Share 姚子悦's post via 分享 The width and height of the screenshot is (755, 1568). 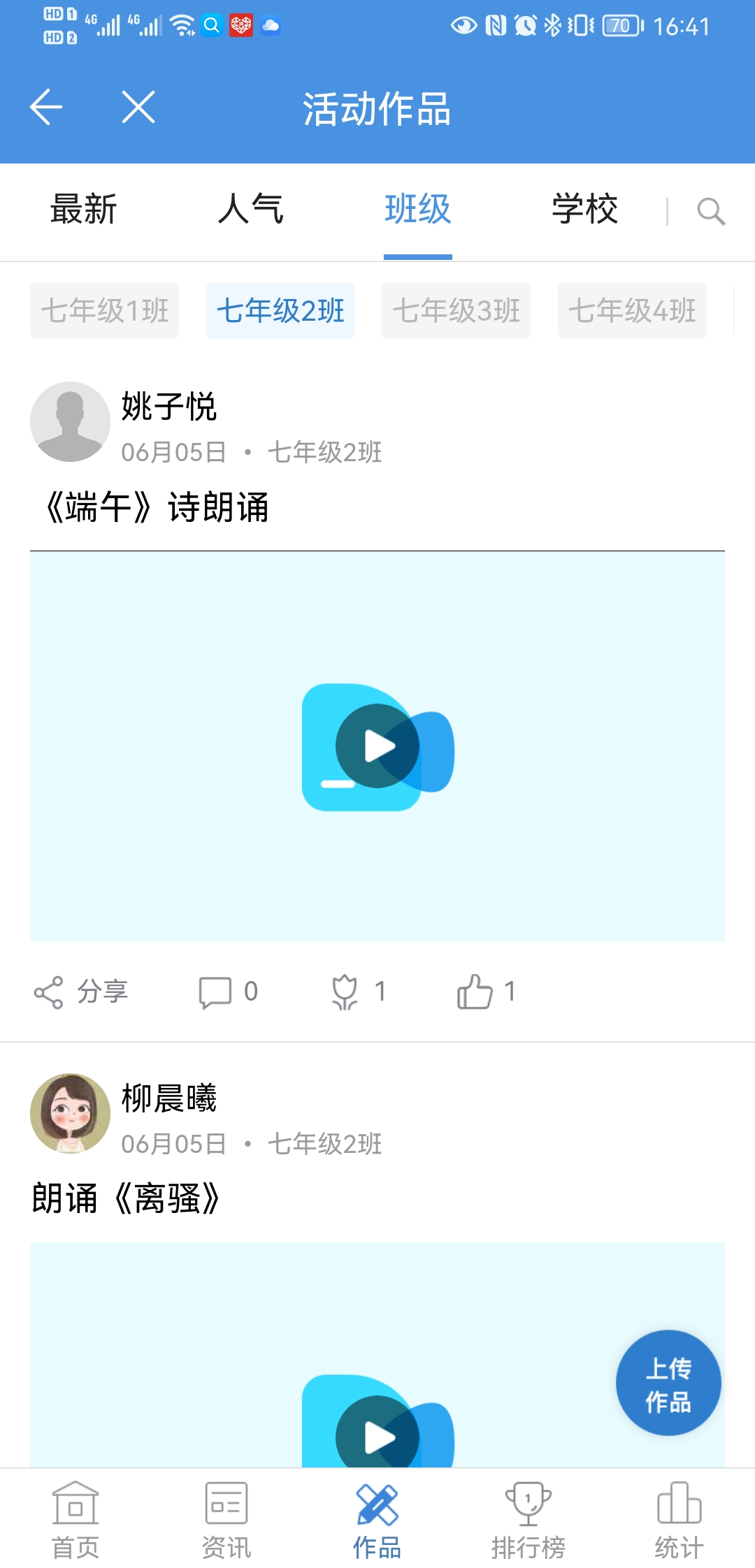coord(81,992)
